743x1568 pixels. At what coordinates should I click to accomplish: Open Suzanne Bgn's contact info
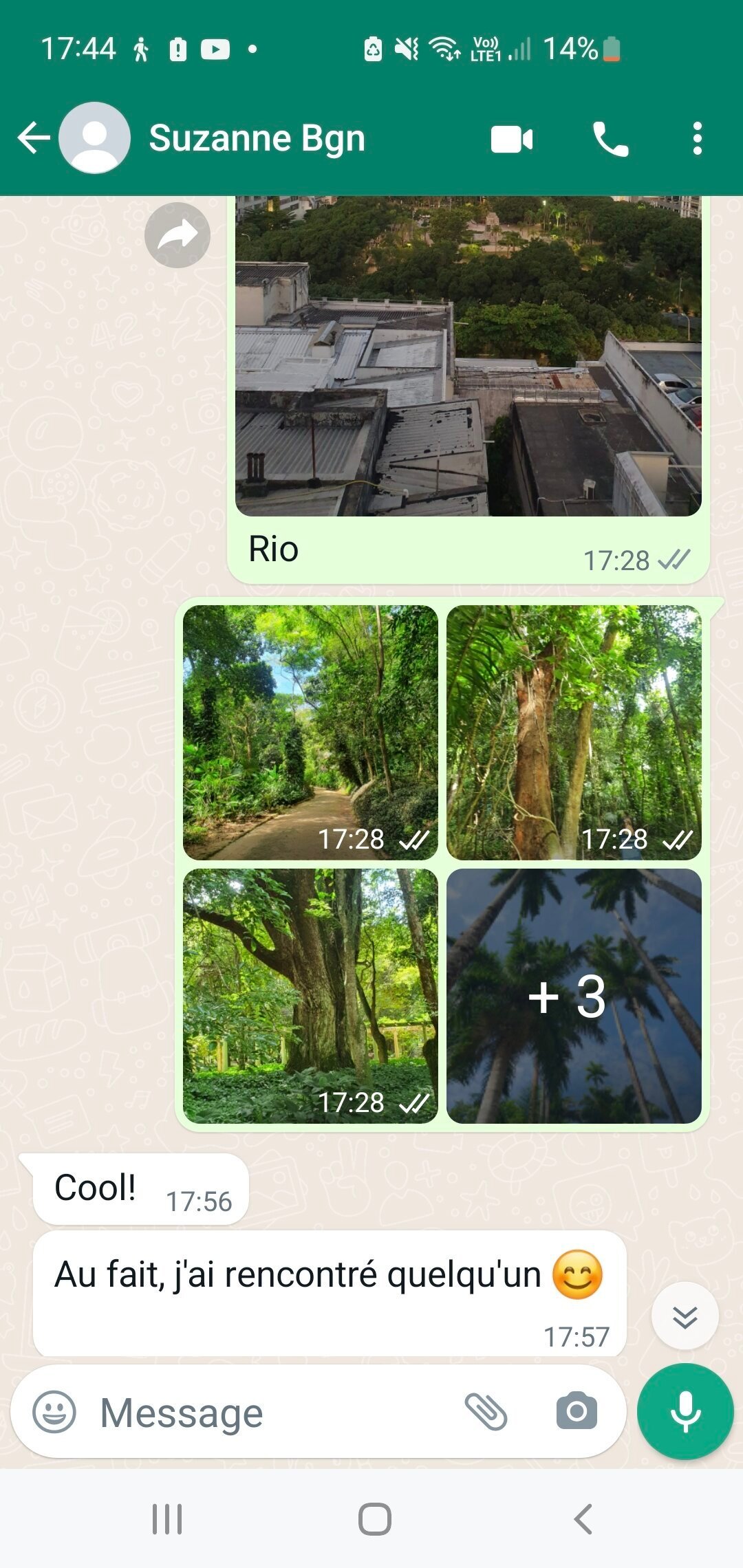(x=256, y=138)
